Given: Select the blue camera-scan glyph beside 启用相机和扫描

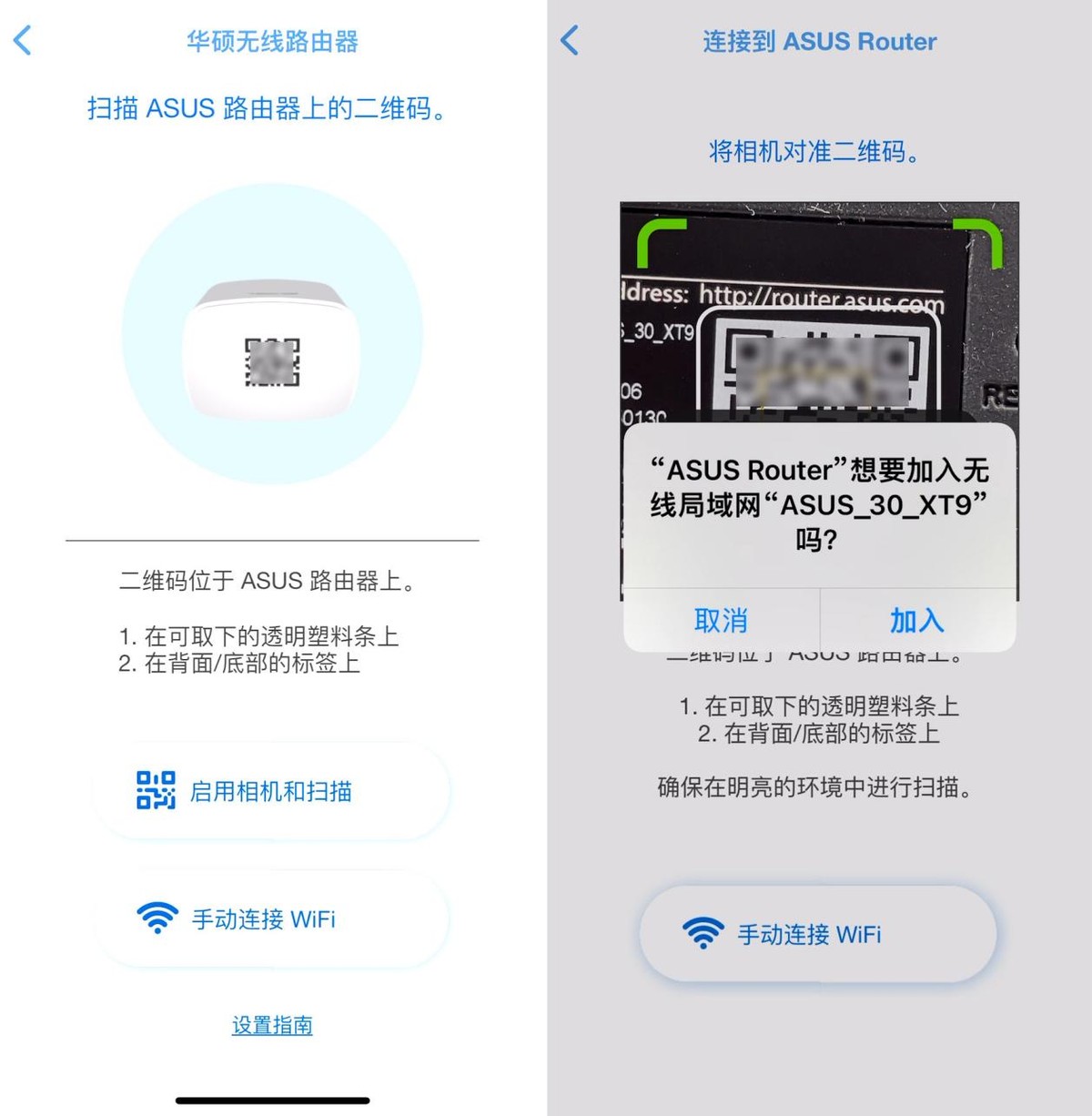Looking at the screenshot, I should coord(156,791).
